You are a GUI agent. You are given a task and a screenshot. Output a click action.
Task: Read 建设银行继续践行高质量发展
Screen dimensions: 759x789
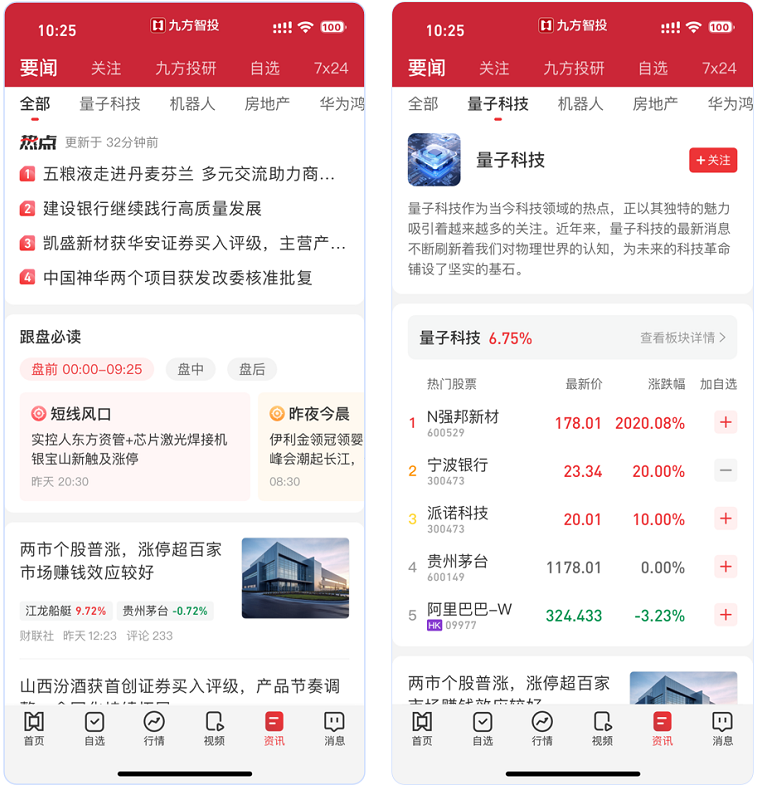tap(152, 208)
